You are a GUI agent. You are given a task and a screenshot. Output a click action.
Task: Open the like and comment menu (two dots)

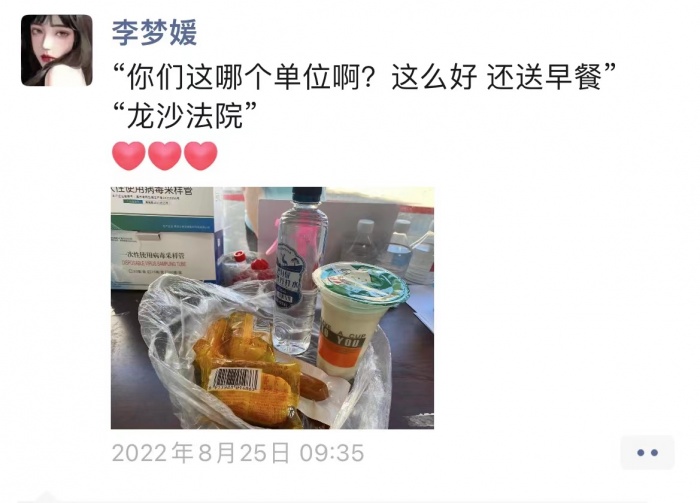(x=647, y=453)
